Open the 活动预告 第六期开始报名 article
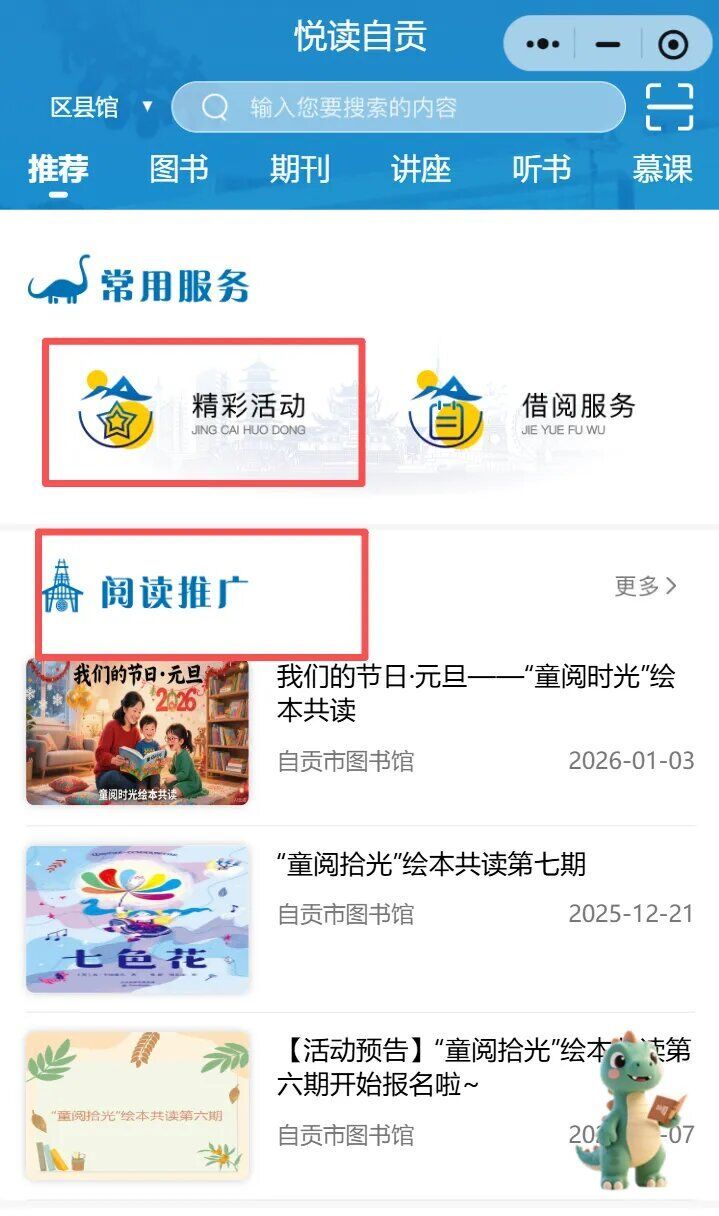 click(x=430, y=1066)
